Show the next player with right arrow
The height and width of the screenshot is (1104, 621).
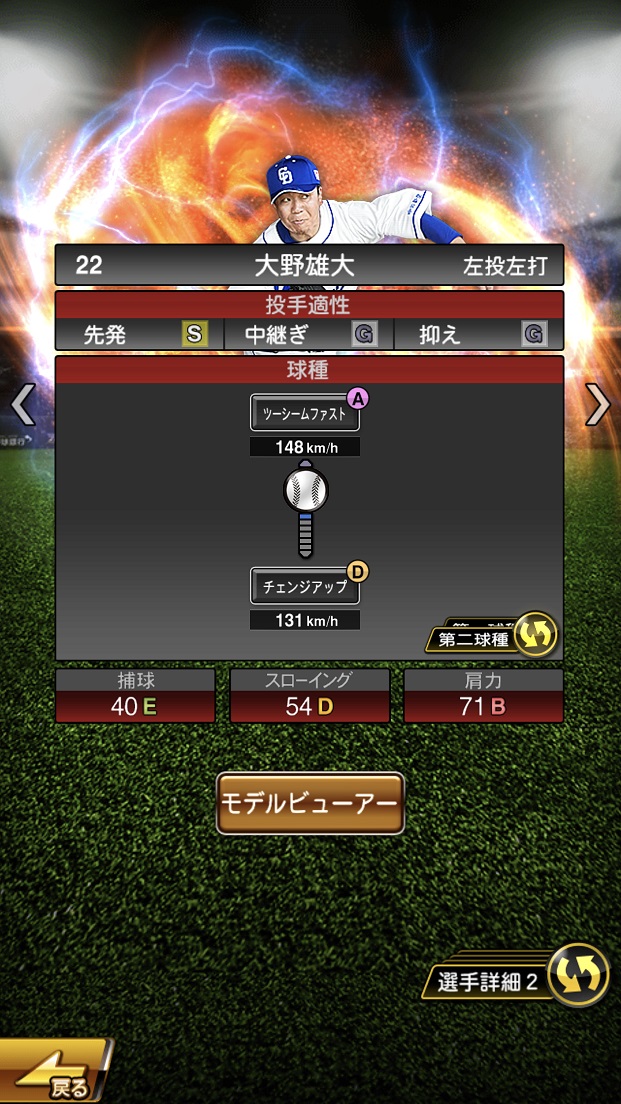coord(598,405)
